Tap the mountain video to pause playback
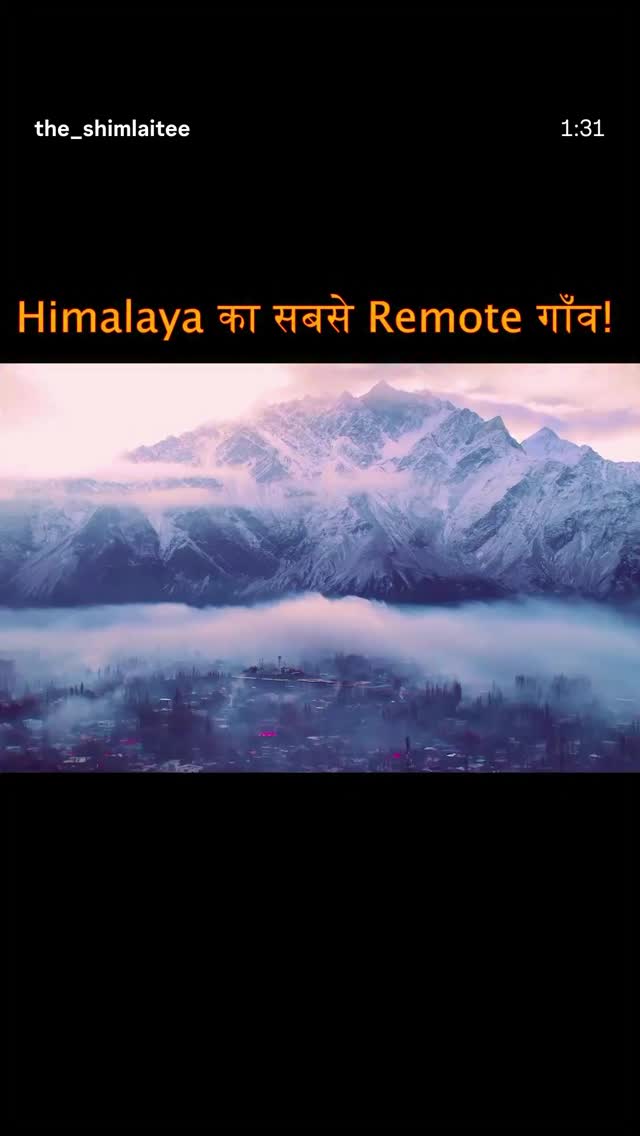 tap(320, 567)
